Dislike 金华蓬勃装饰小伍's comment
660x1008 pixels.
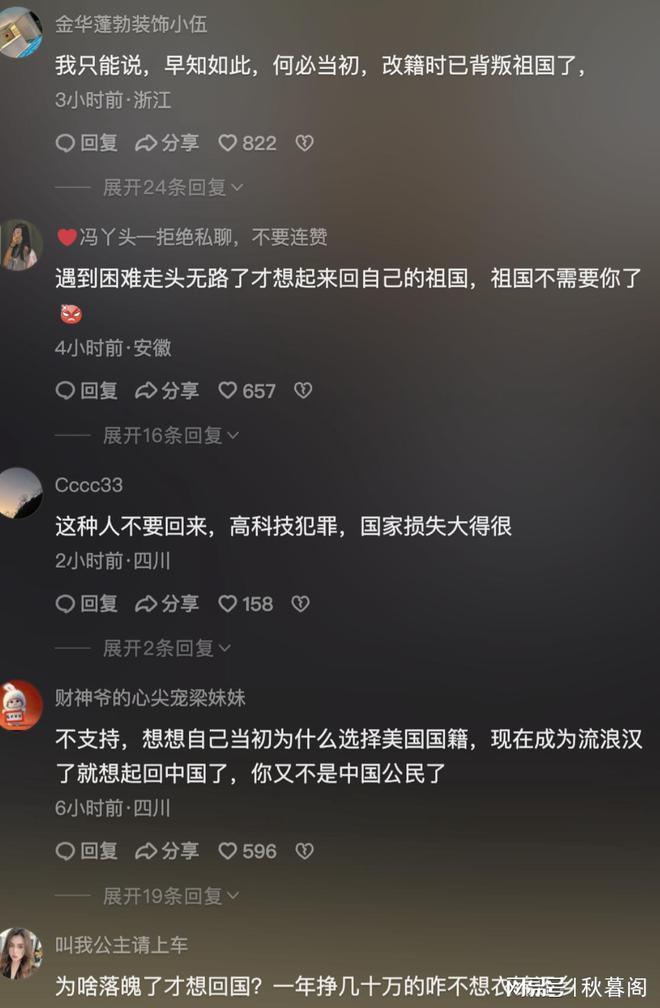pyautogui.click(x=304, y=143)
